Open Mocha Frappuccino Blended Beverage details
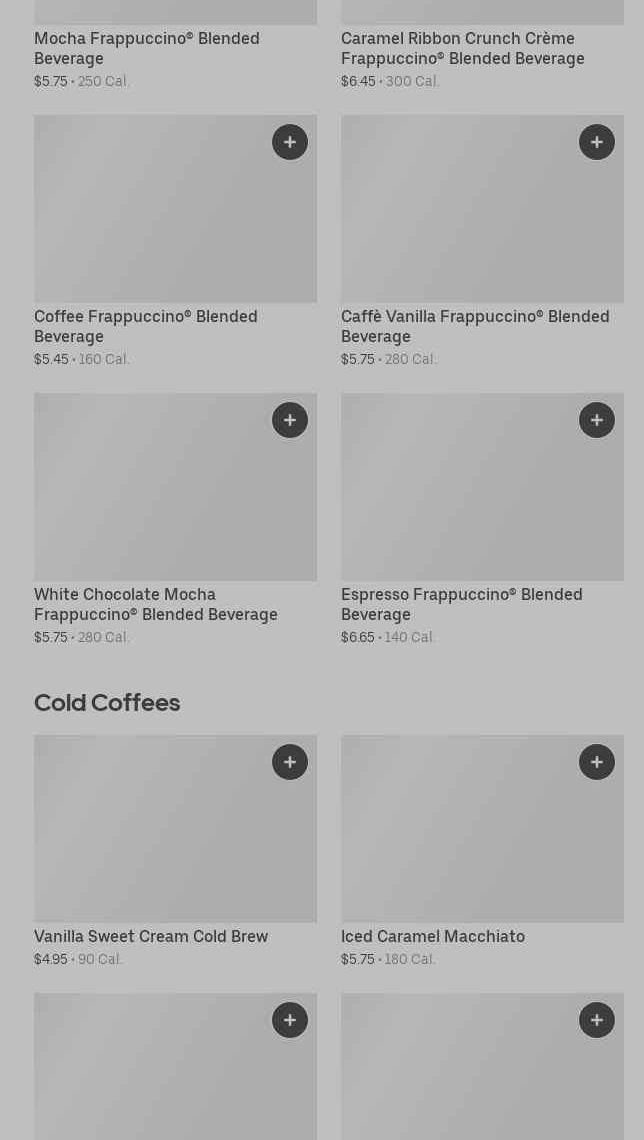The width and height of the screenshot is (644, 1140). click(147, 48)
